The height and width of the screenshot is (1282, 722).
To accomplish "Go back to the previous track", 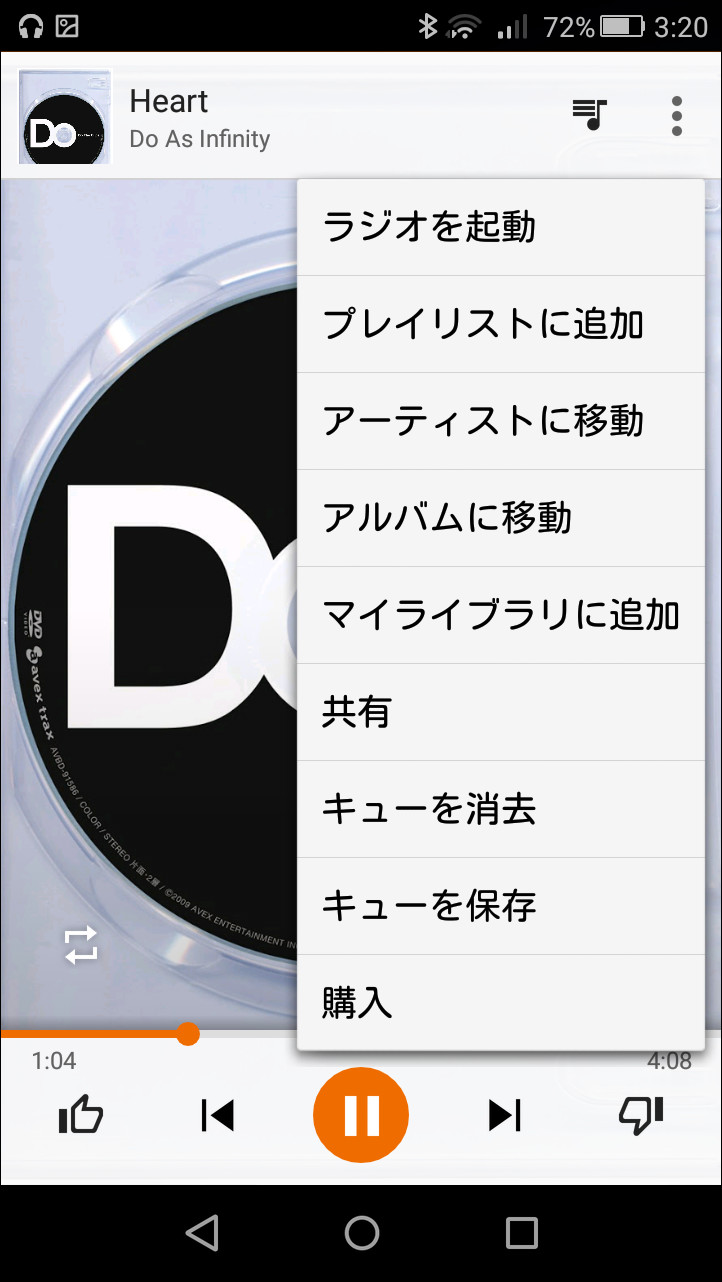I will click(x=218, y=1114).
